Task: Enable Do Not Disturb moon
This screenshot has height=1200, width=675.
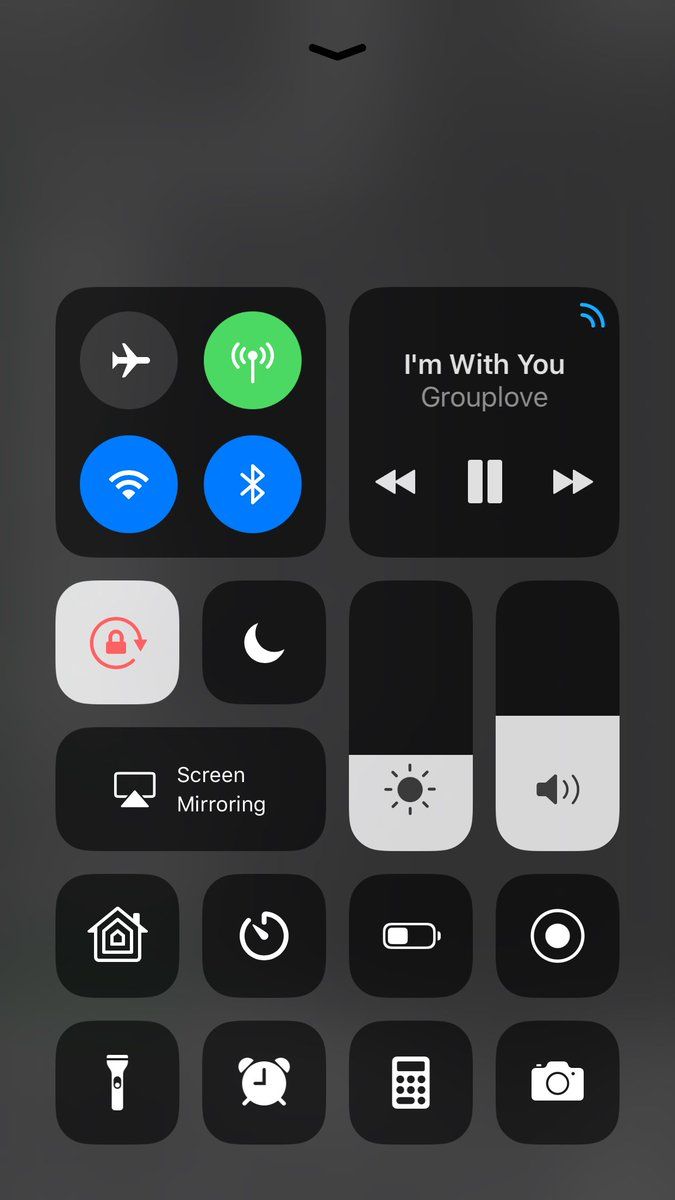Action: (x=264, y=642)
